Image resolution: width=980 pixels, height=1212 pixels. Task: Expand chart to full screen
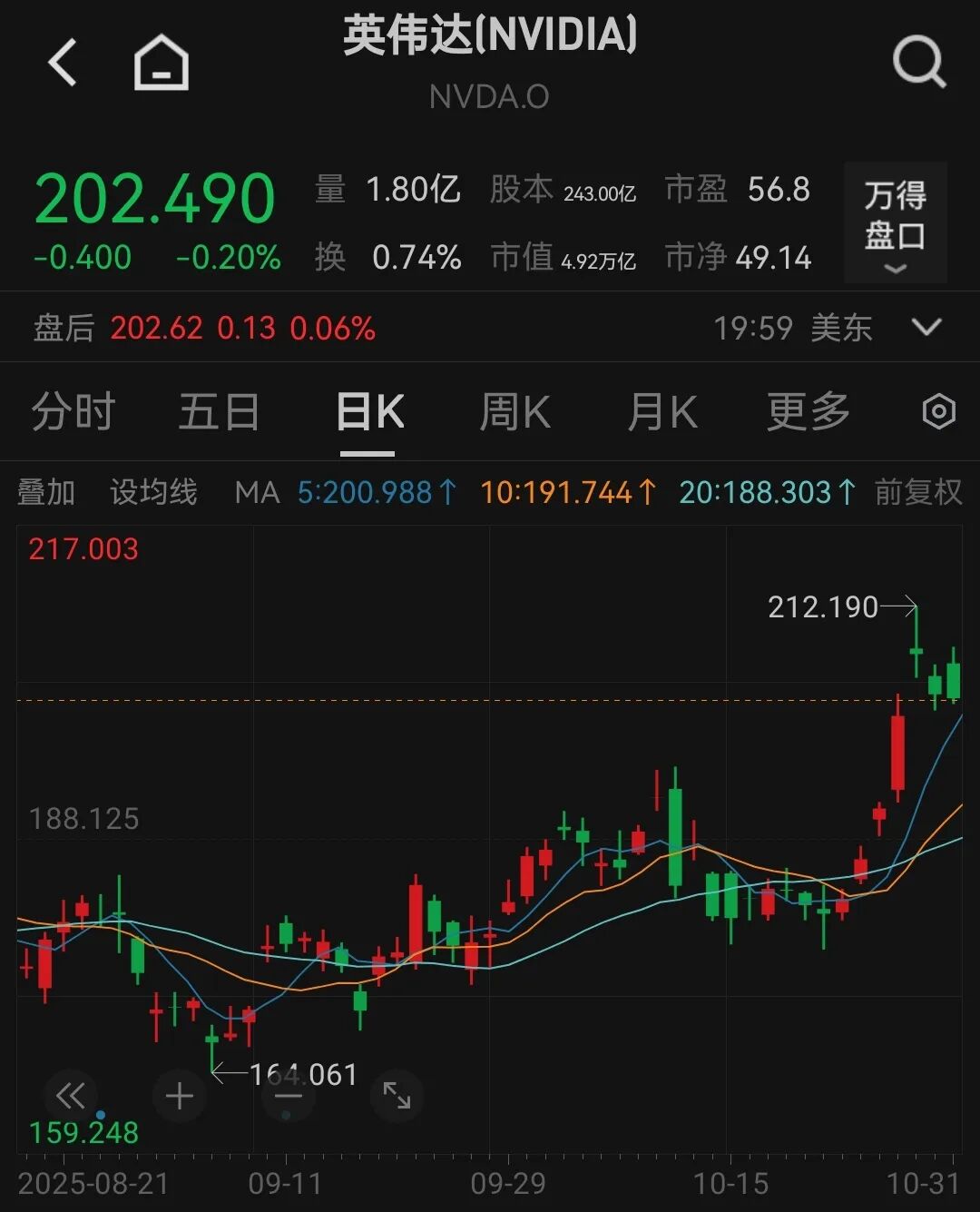coord(397,1096)
